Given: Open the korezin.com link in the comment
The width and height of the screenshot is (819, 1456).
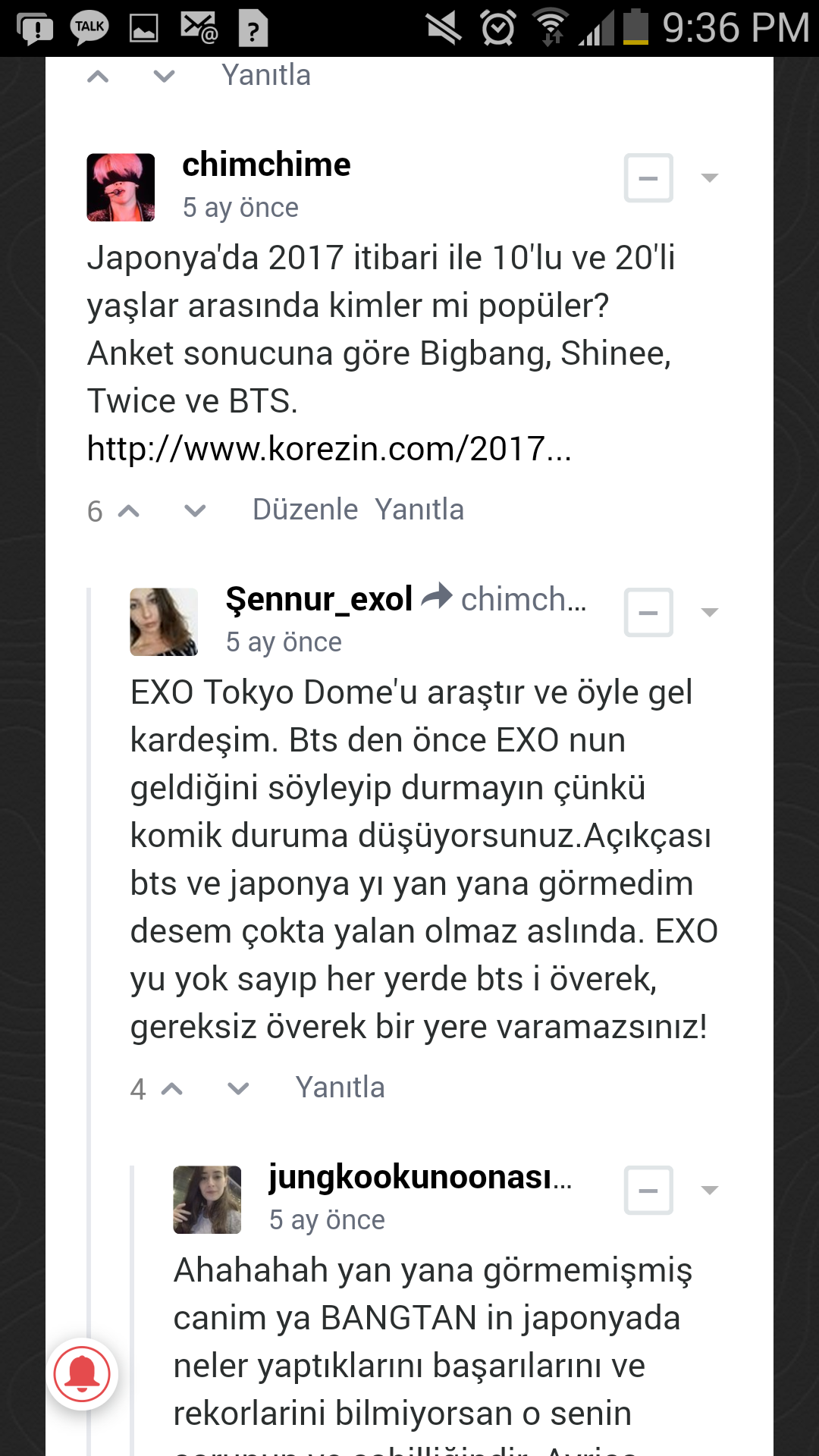Looking at the screenshot, I should [x=329, y=449].
